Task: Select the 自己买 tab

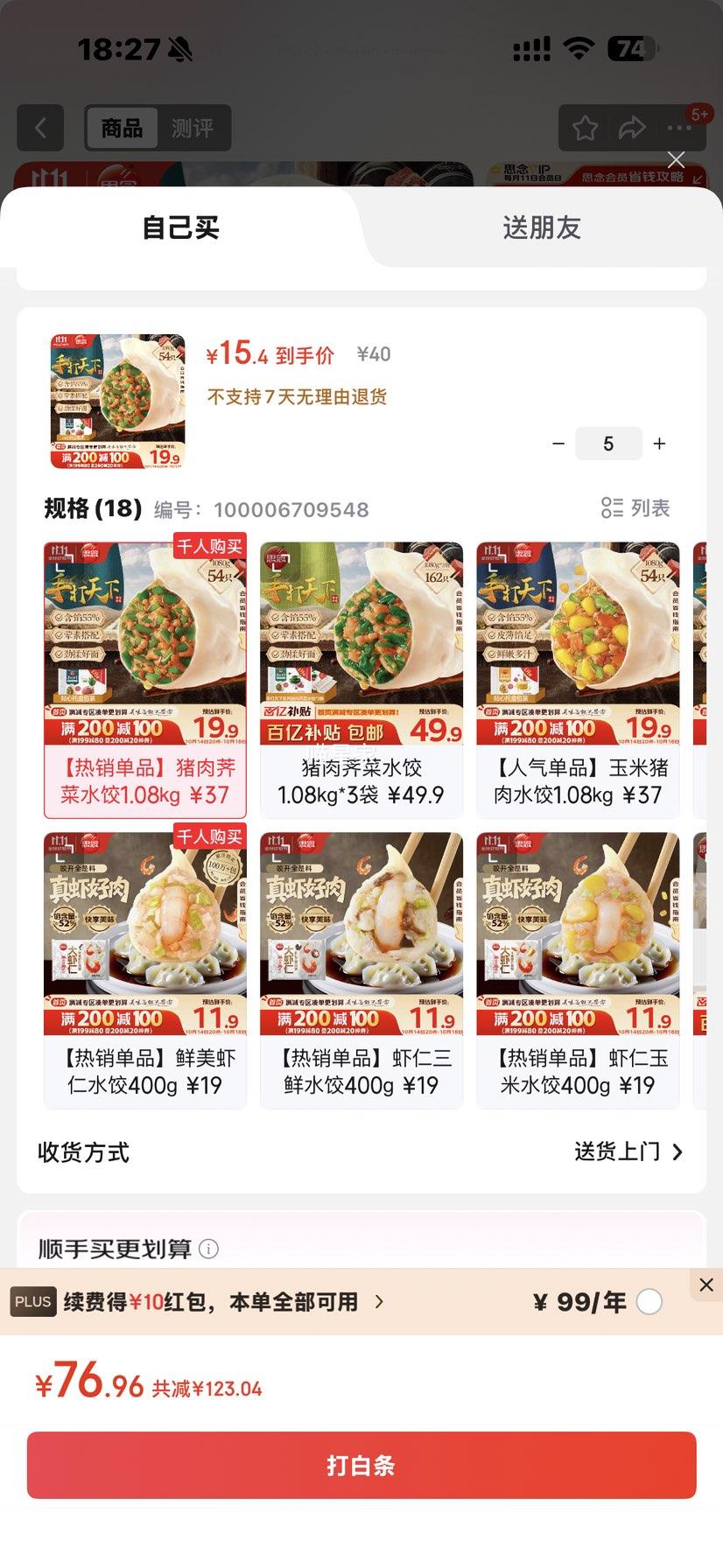Action: pyautogui.click(x=180, y=227)
